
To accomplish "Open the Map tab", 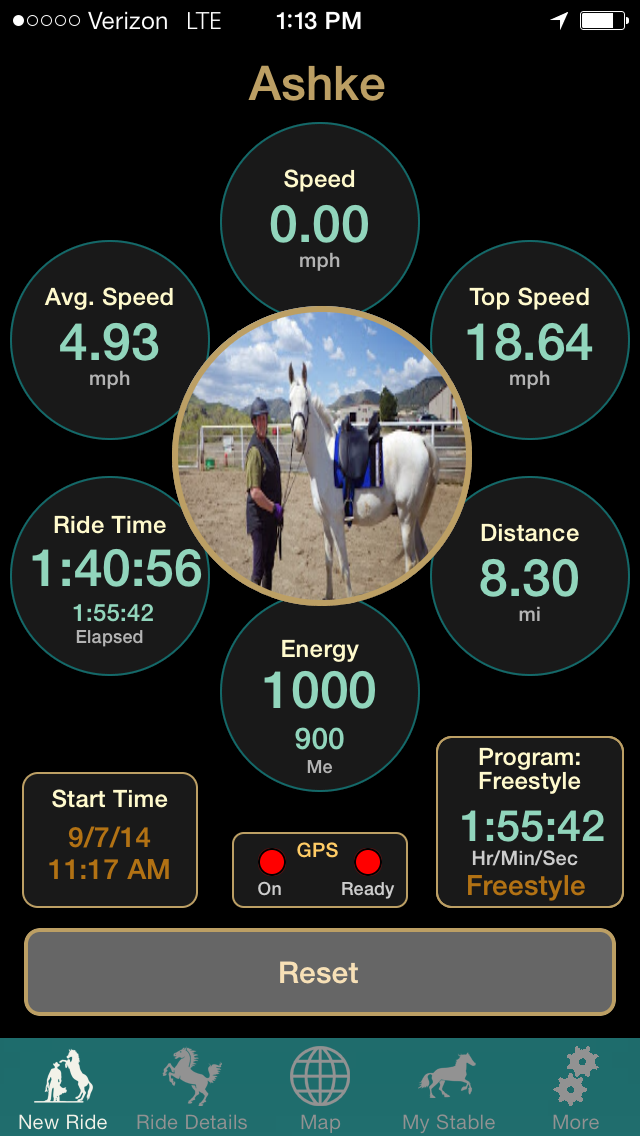I will 320,1090.
